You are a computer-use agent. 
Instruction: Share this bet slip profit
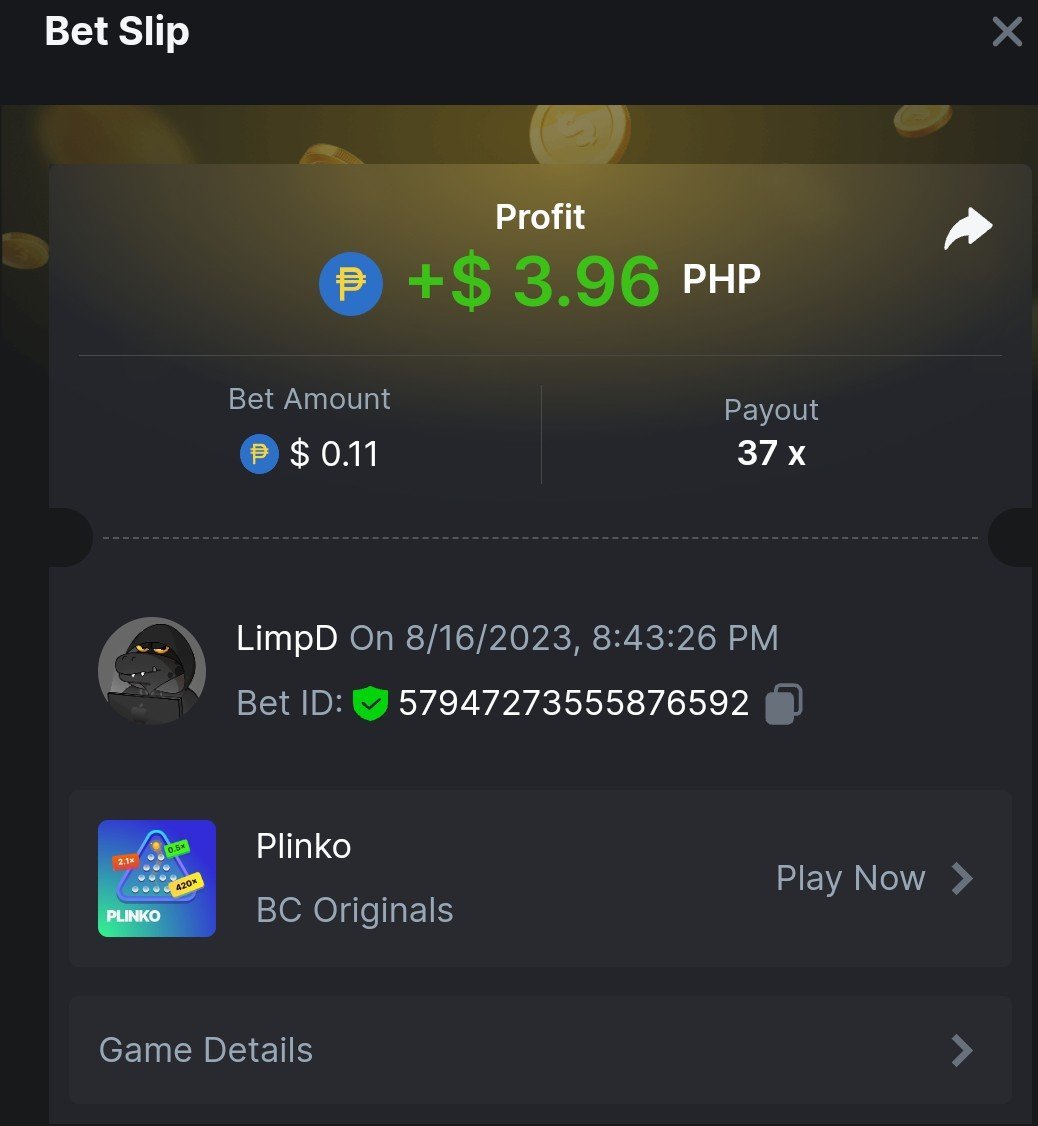point(967,229)
